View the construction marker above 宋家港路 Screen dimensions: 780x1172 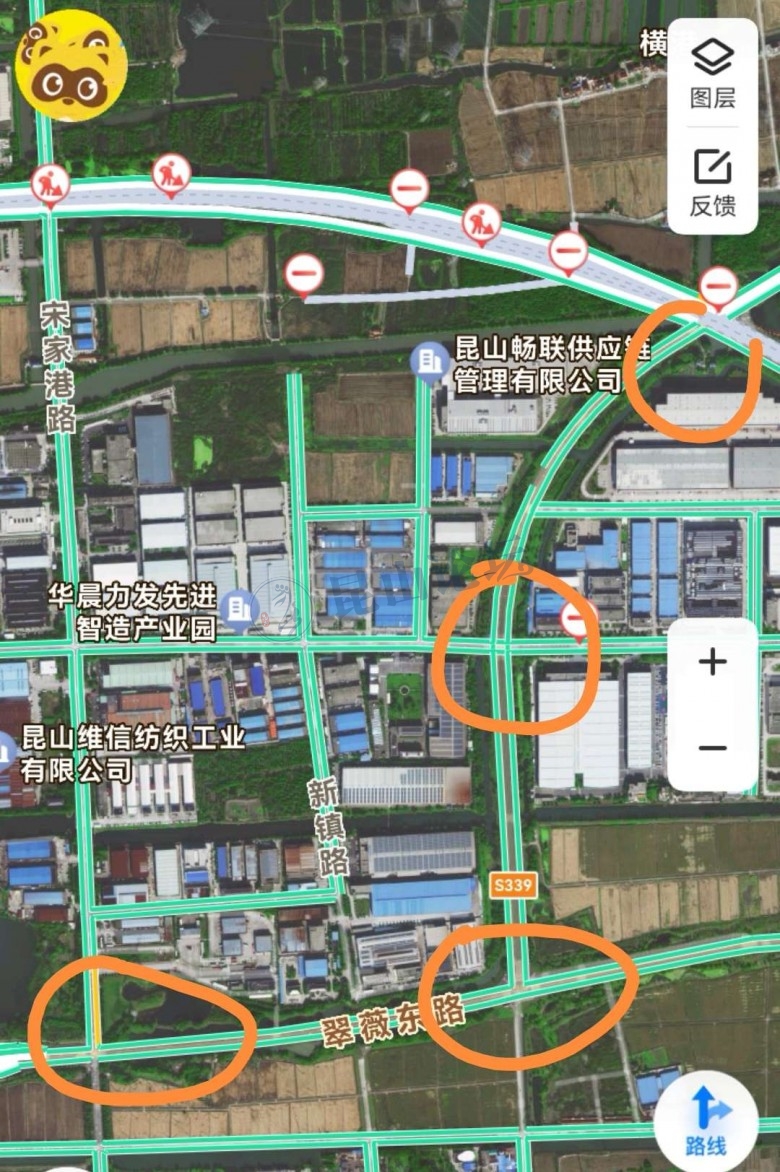[49, 185]
